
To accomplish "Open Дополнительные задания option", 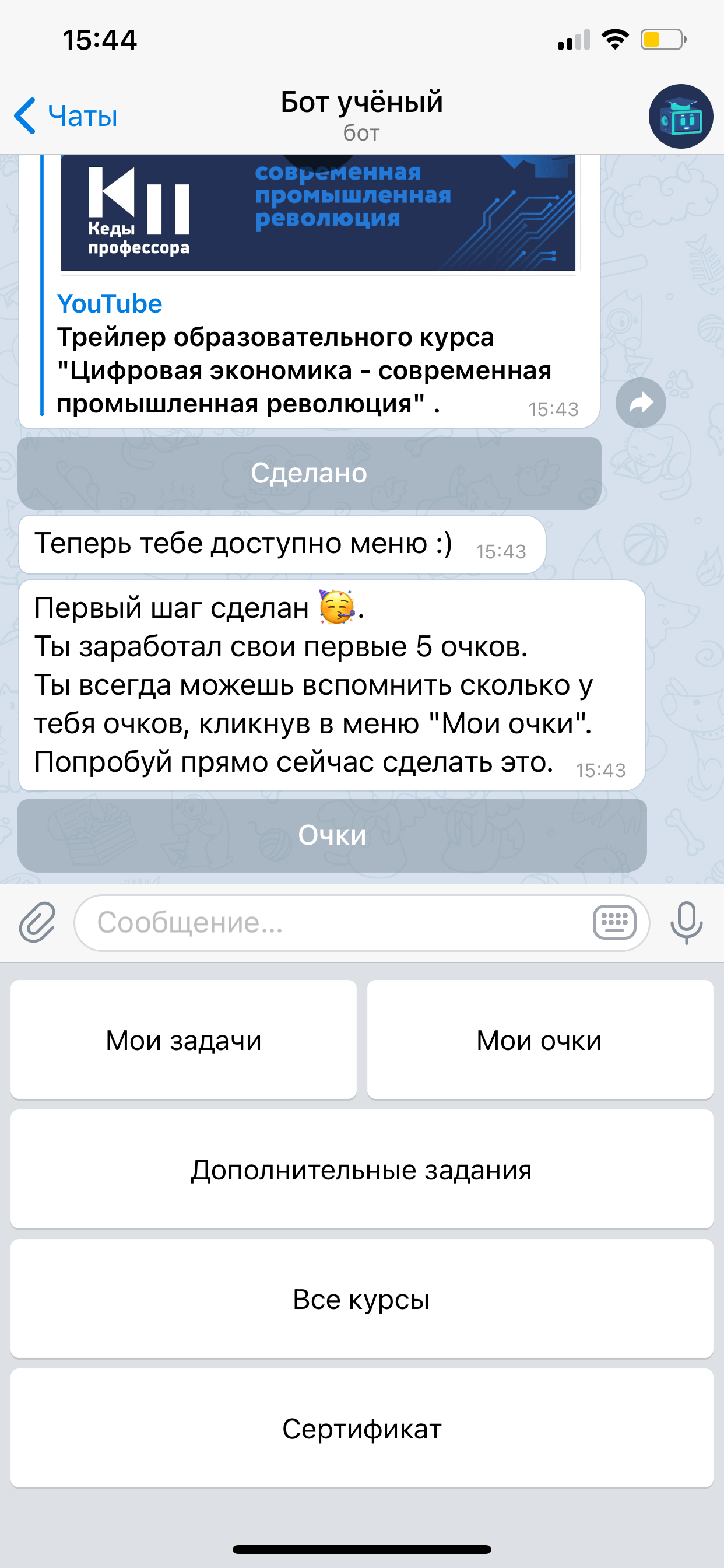I will (x=361, y=1170).
